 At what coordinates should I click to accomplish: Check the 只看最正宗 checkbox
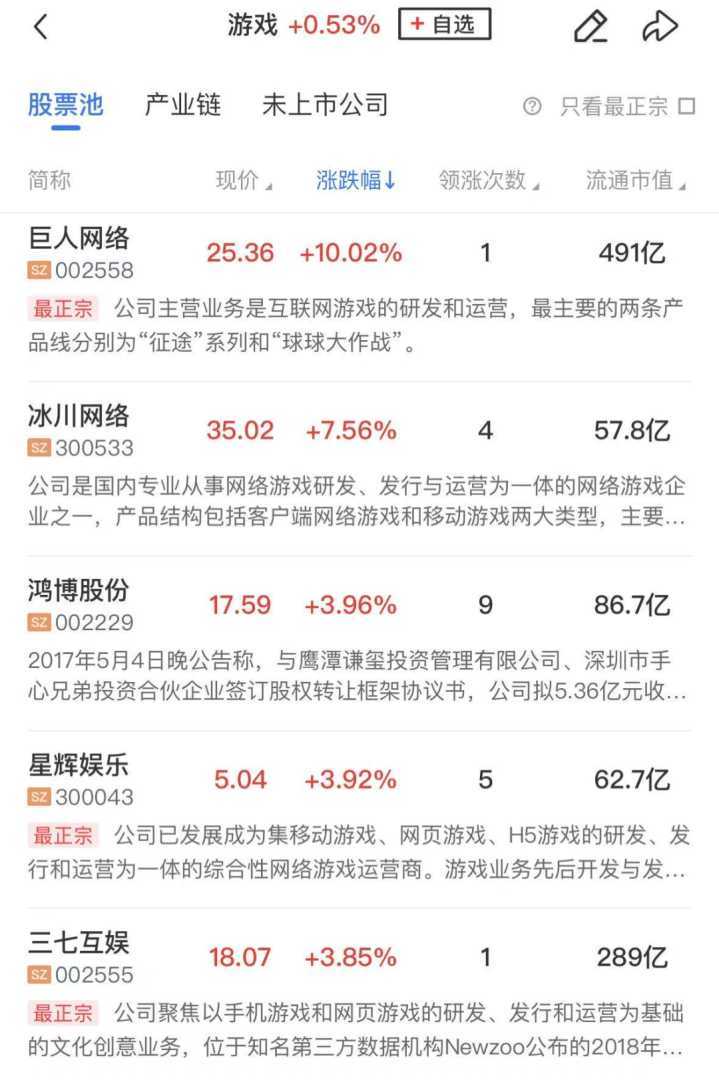pyautogui.click(x=686, y=106)
